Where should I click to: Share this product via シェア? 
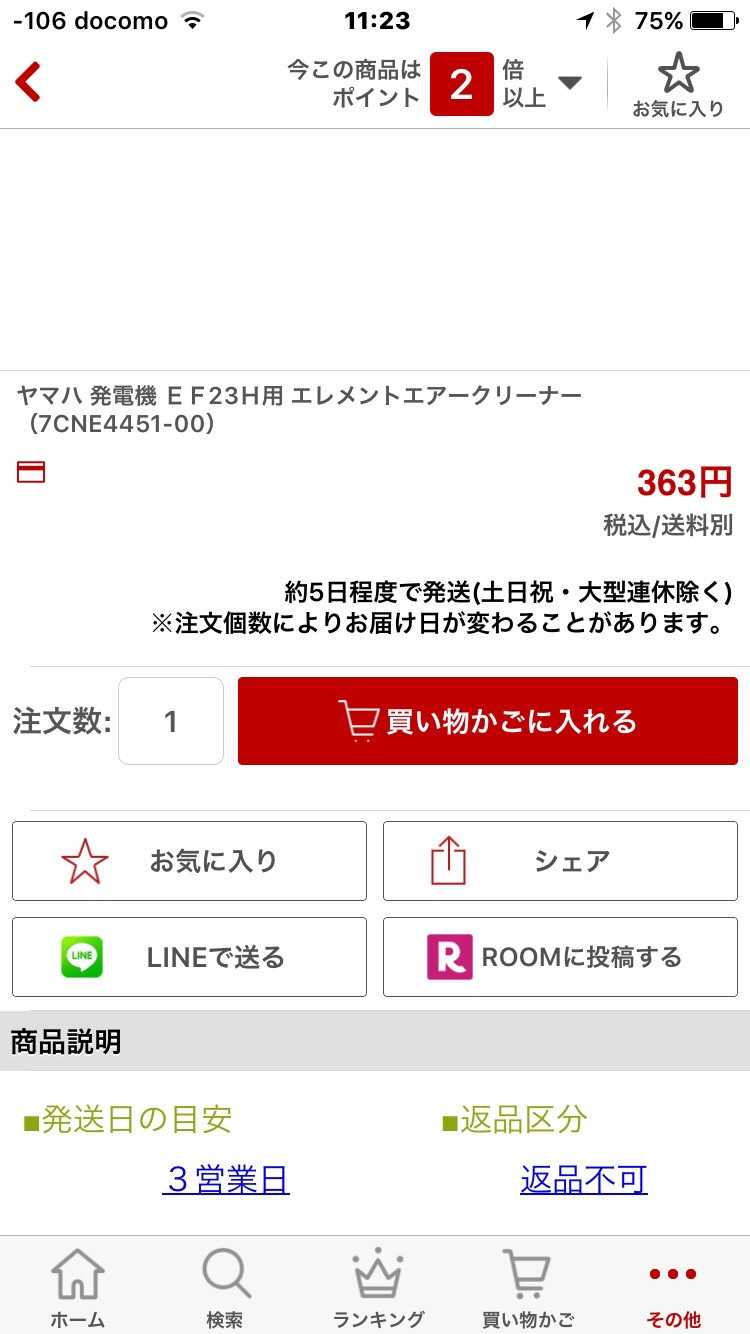tap(560, 861)
